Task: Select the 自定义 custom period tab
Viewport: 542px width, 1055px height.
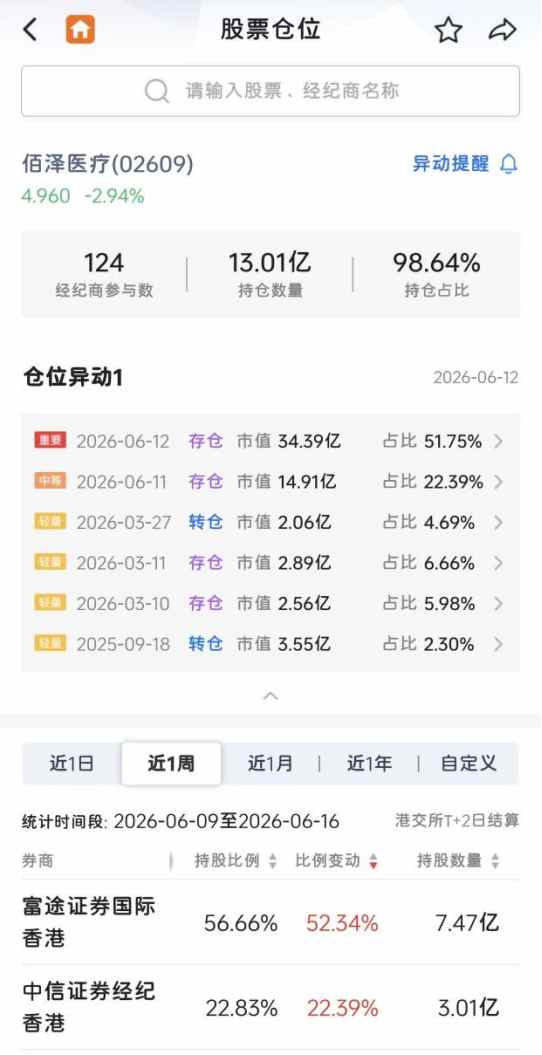Action: click(469, 764)
